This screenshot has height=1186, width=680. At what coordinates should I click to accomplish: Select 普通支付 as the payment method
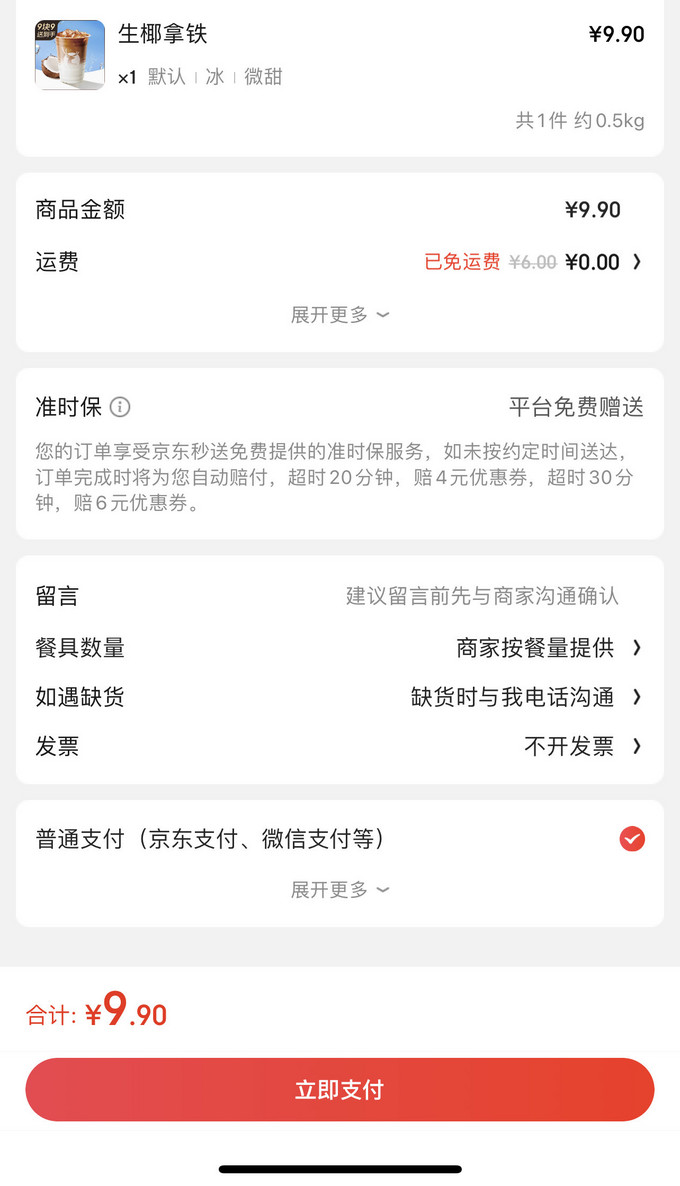pos(632,839)
